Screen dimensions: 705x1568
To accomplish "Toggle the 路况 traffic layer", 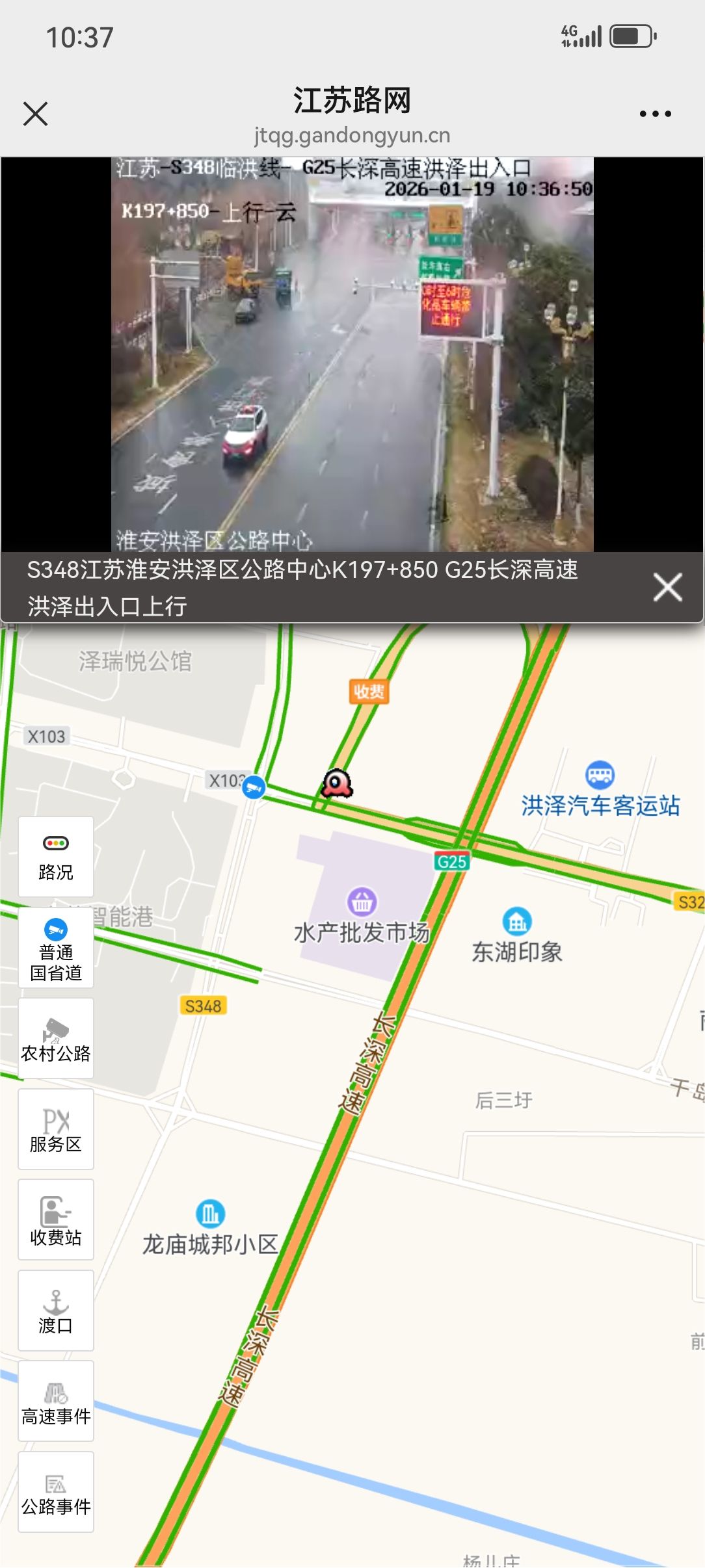I will 56,857.
